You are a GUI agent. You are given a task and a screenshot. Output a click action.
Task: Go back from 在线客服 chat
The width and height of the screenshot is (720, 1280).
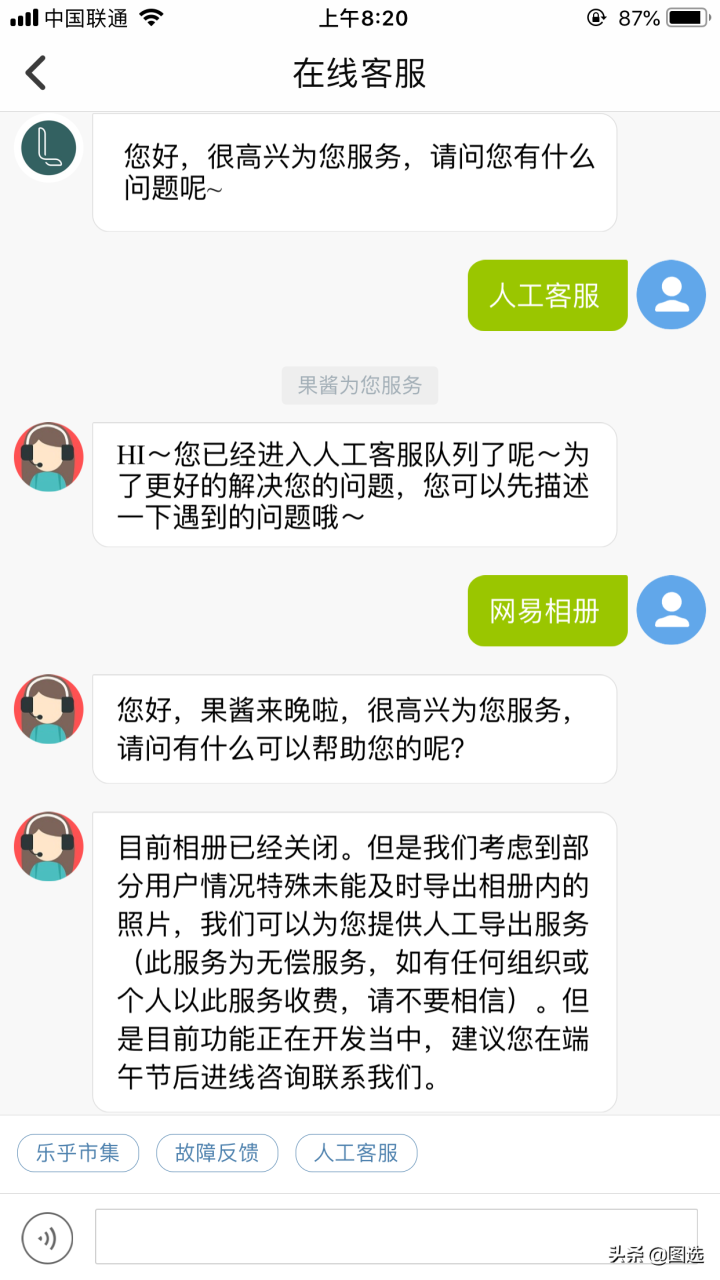[36, 73]
